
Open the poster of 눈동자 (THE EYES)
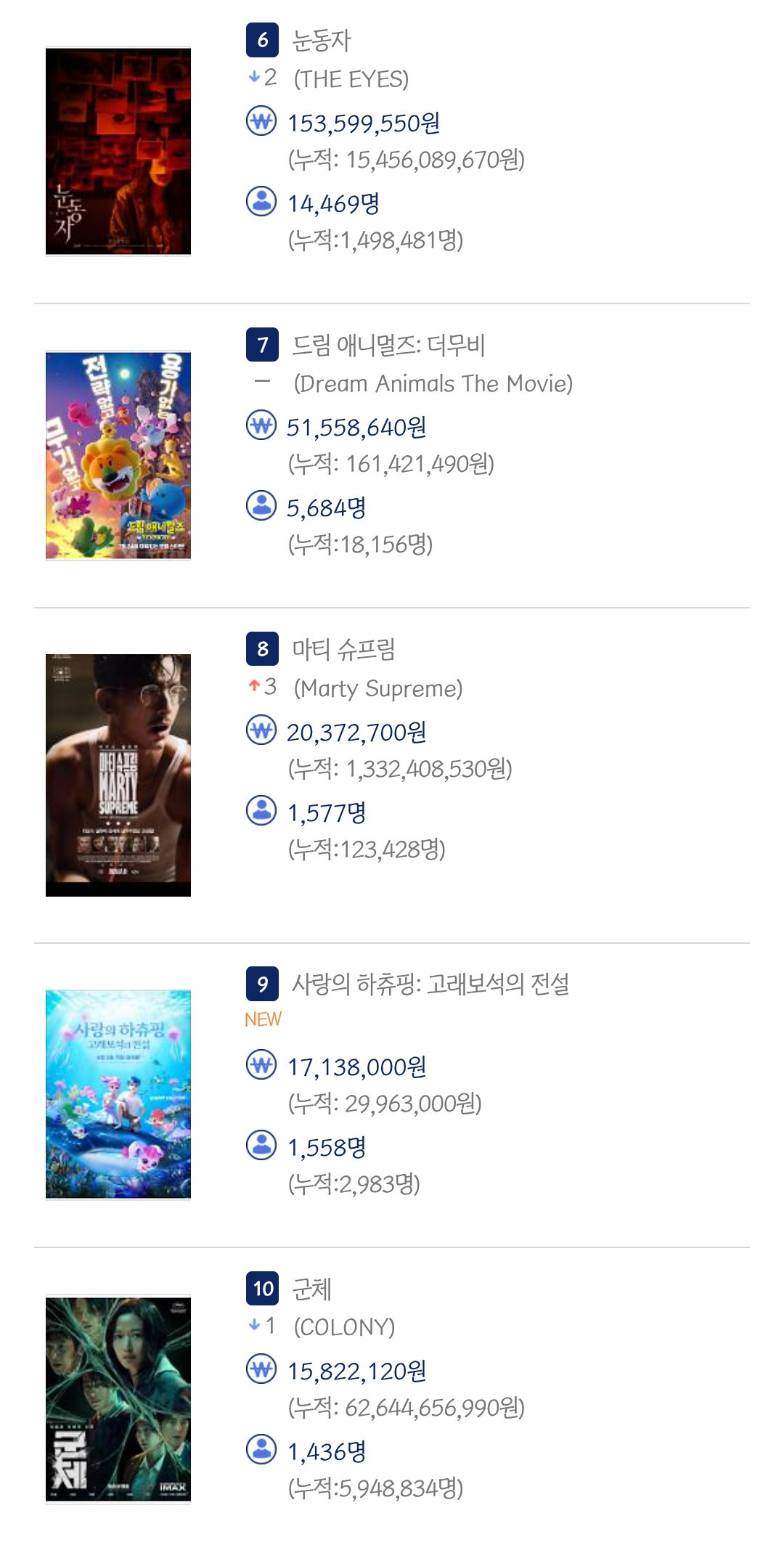point(118,151)
